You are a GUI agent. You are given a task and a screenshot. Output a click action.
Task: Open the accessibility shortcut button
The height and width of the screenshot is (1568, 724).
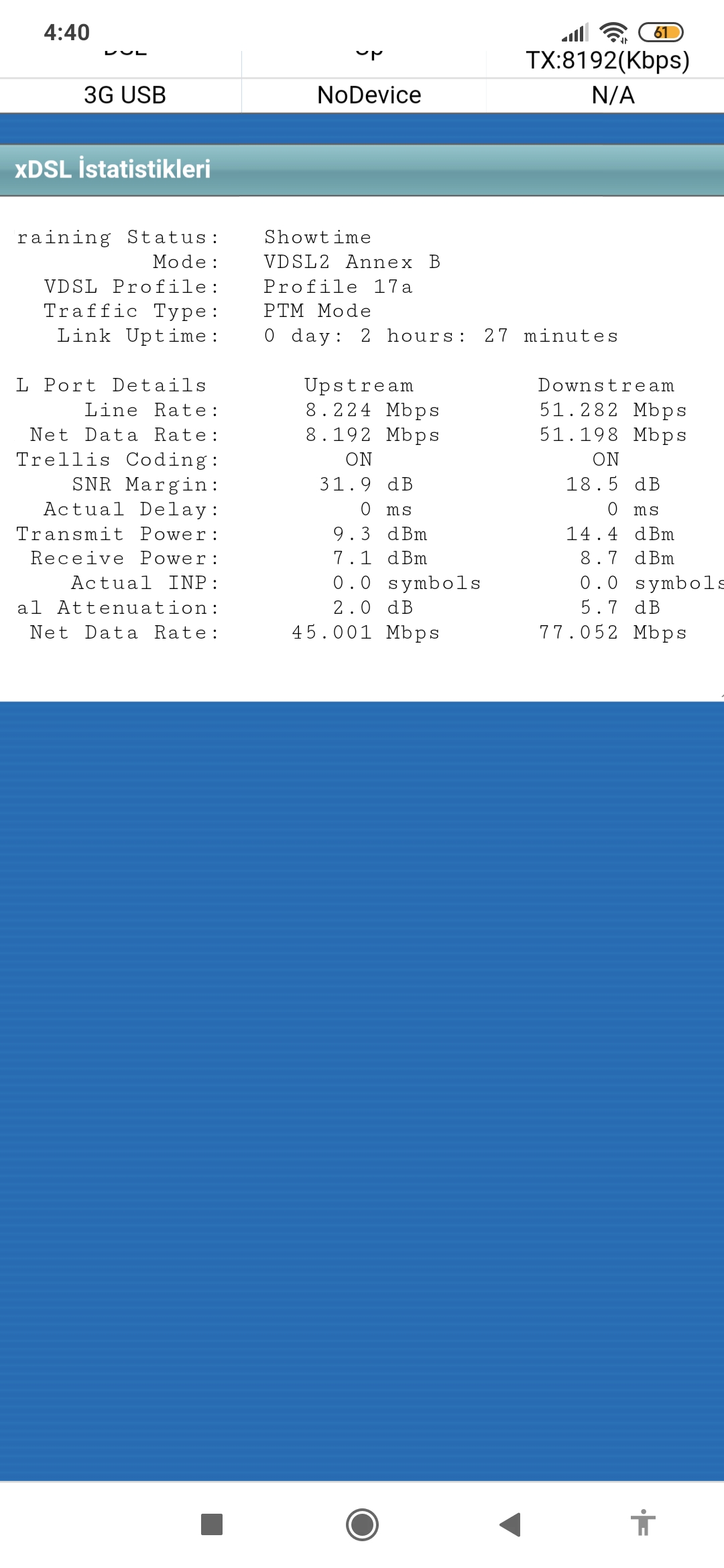click(x=643, y=1522)
